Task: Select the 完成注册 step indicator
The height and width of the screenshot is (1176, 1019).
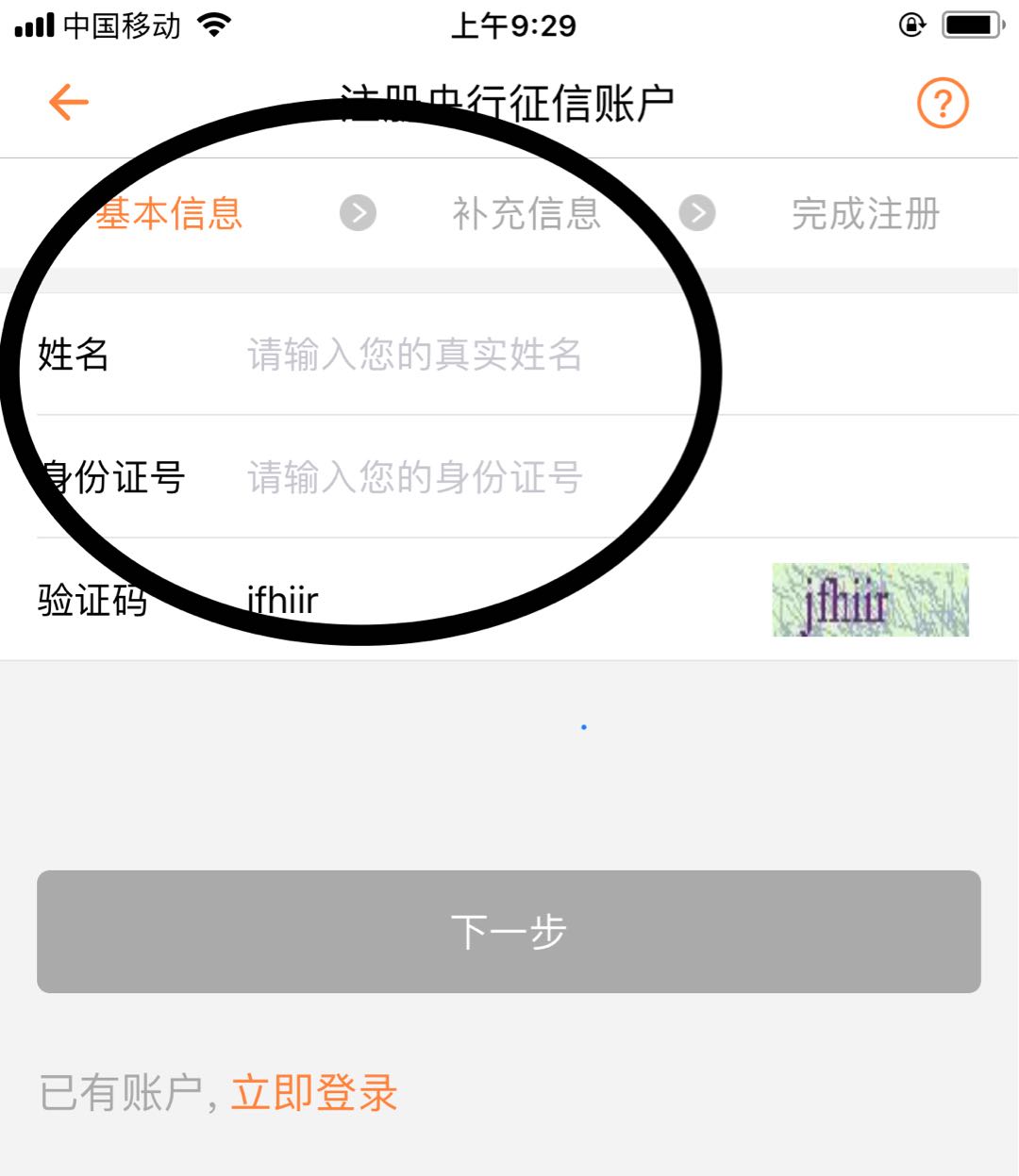Action: coord(867,214)
